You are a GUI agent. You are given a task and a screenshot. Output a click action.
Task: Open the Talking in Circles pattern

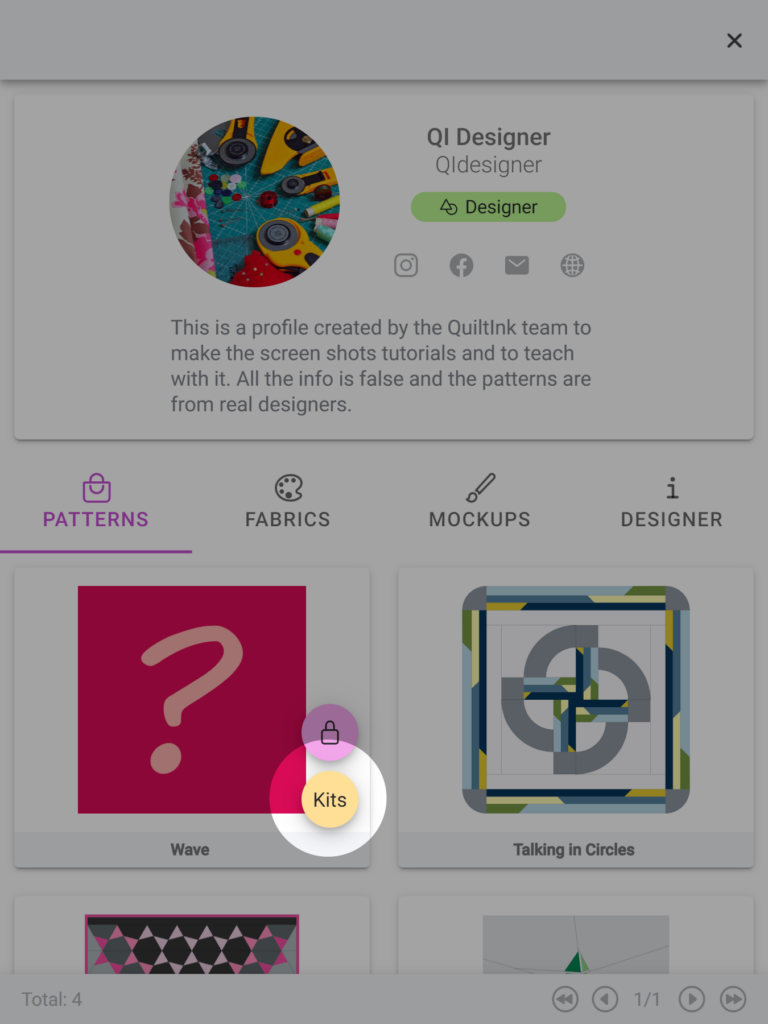575,700
